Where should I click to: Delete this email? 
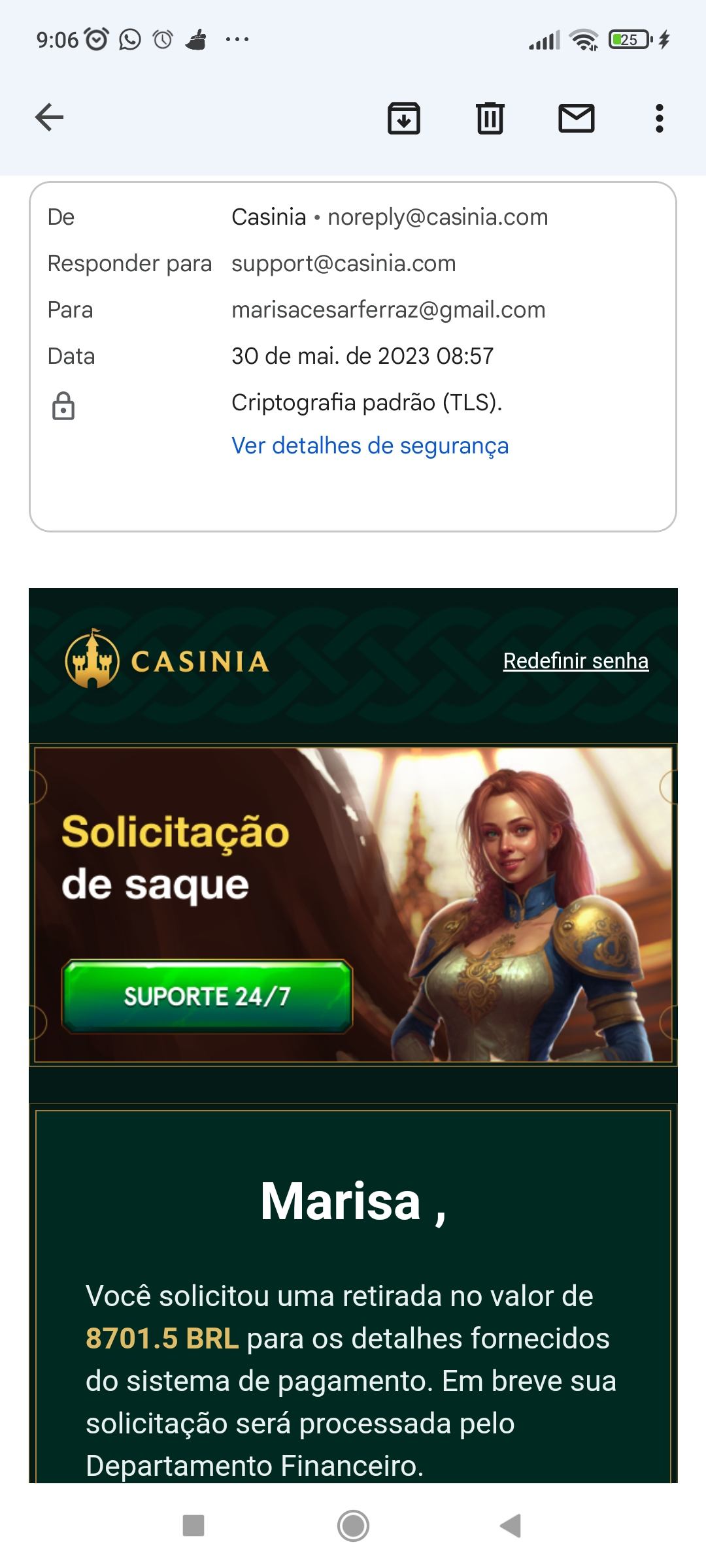[490, 118]
